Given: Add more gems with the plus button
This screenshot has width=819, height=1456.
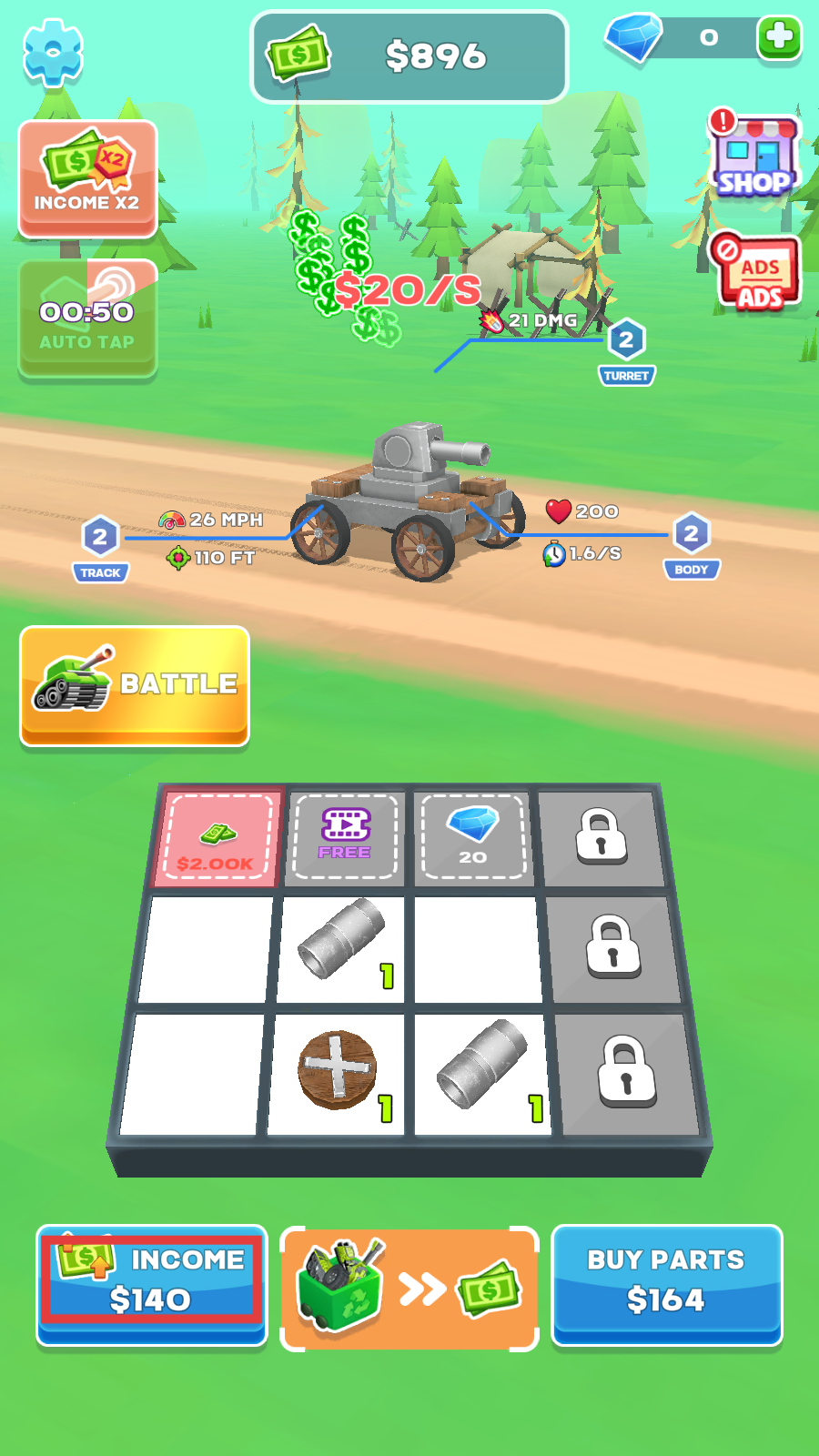Looking at the screenshot, I should point(779,38).
